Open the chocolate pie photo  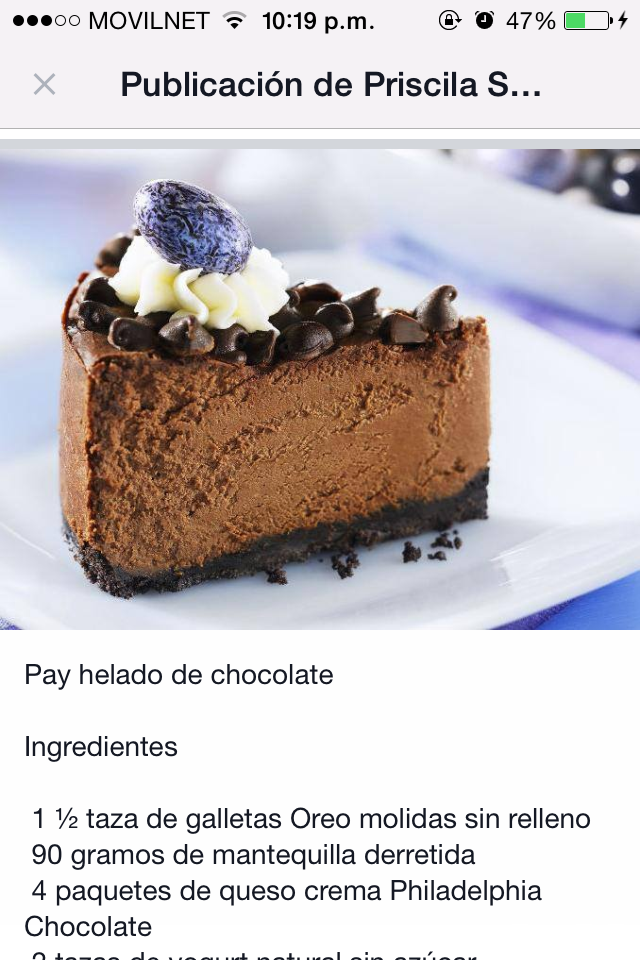point(320,389)
